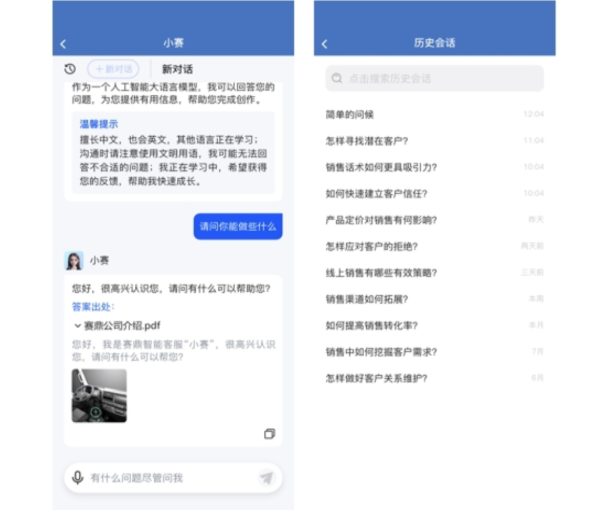Image resolution: width=600 pixels, height=510 pixels.
Task: Open 怎样做好客户关系维护? conversation
Action: click(377, 378)
